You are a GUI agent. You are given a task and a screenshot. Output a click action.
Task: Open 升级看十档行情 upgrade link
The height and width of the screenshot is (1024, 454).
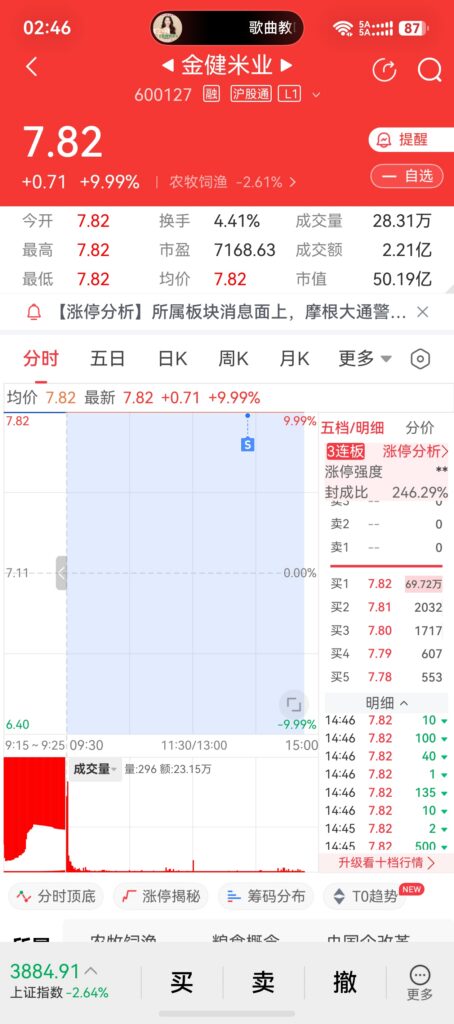tap(386, 863)
